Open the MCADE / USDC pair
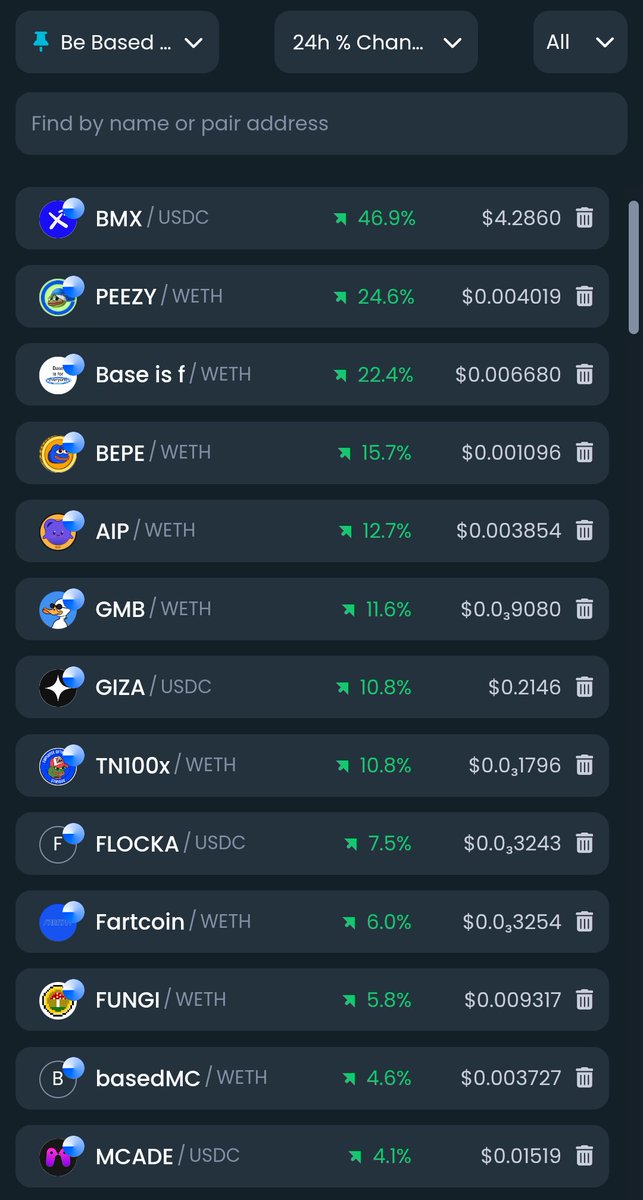 [x=312, y=1155]
